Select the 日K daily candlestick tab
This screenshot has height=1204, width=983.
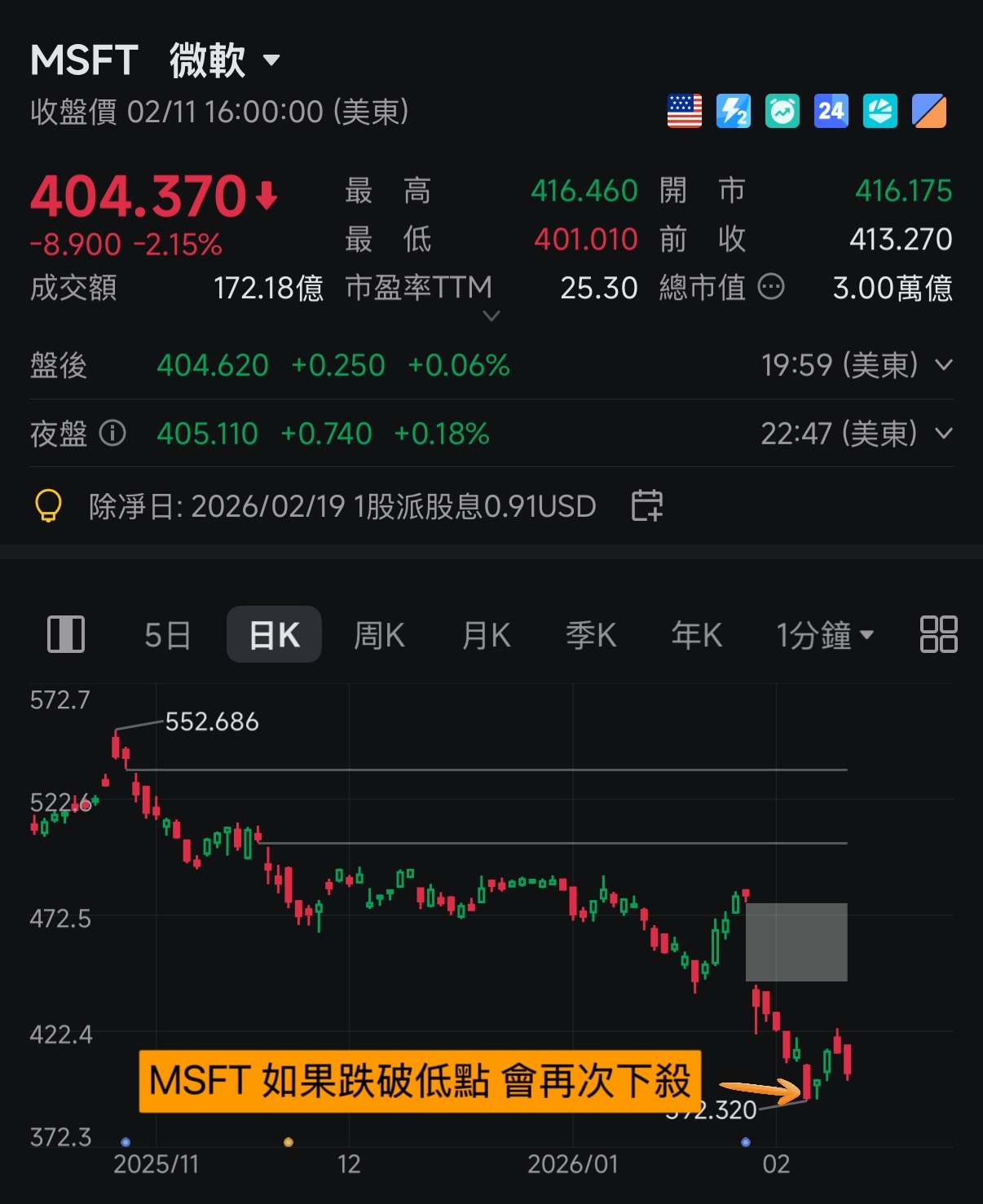pos(274,635)
